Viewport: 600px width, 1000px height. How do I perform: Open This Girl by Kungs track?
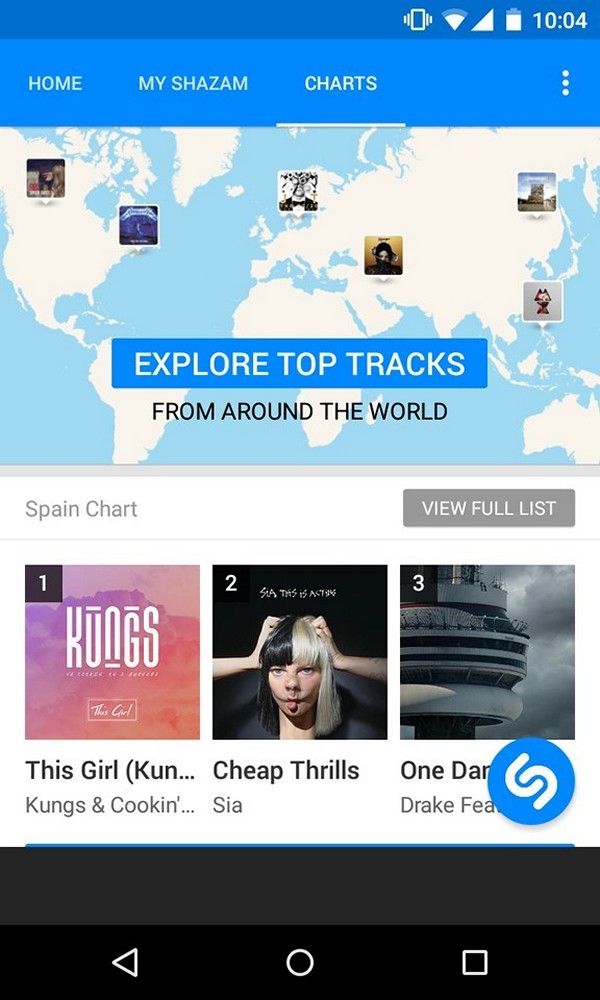(112, 691)
